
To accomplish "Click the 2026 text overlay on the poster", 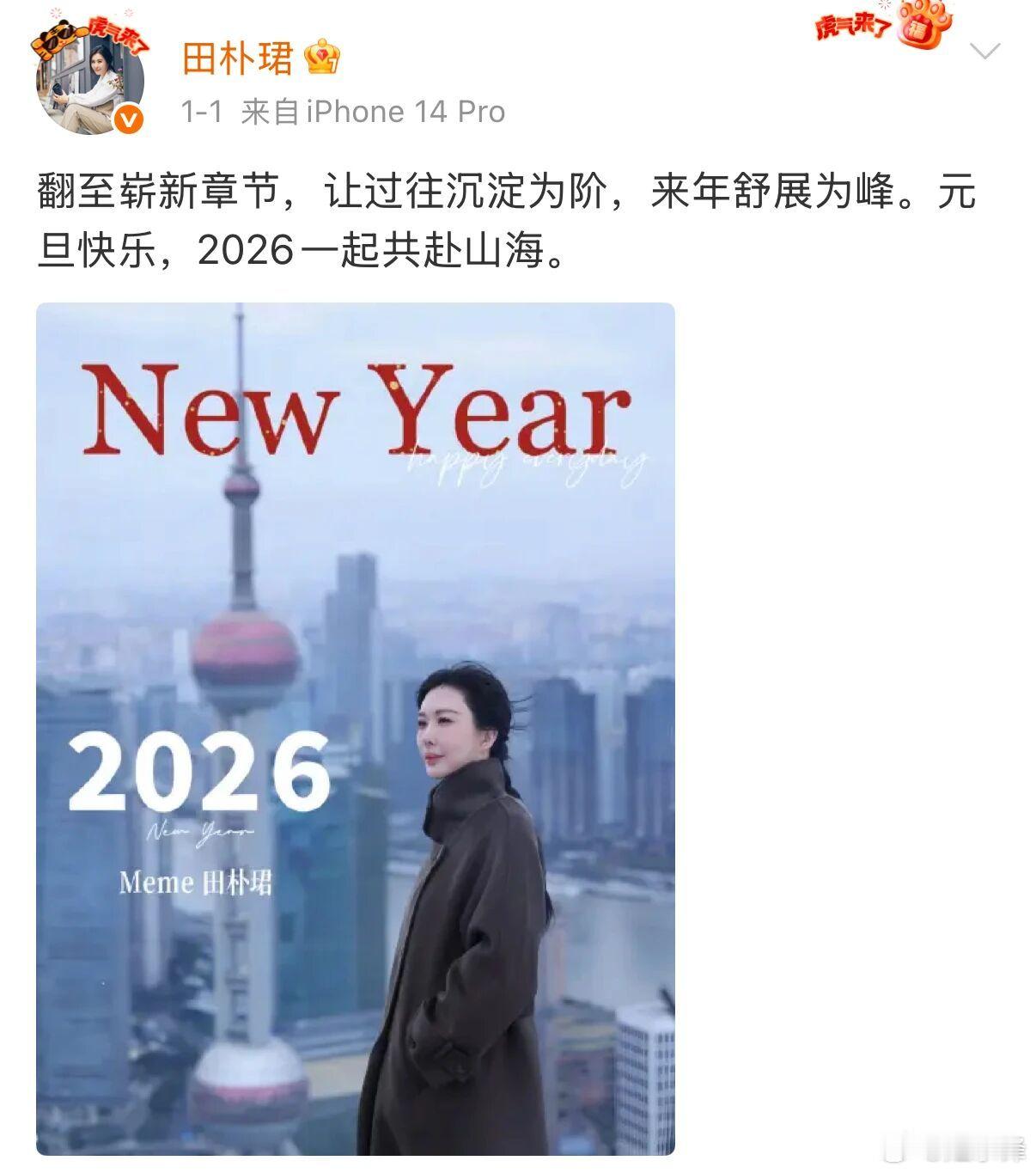I will point(204,773).
